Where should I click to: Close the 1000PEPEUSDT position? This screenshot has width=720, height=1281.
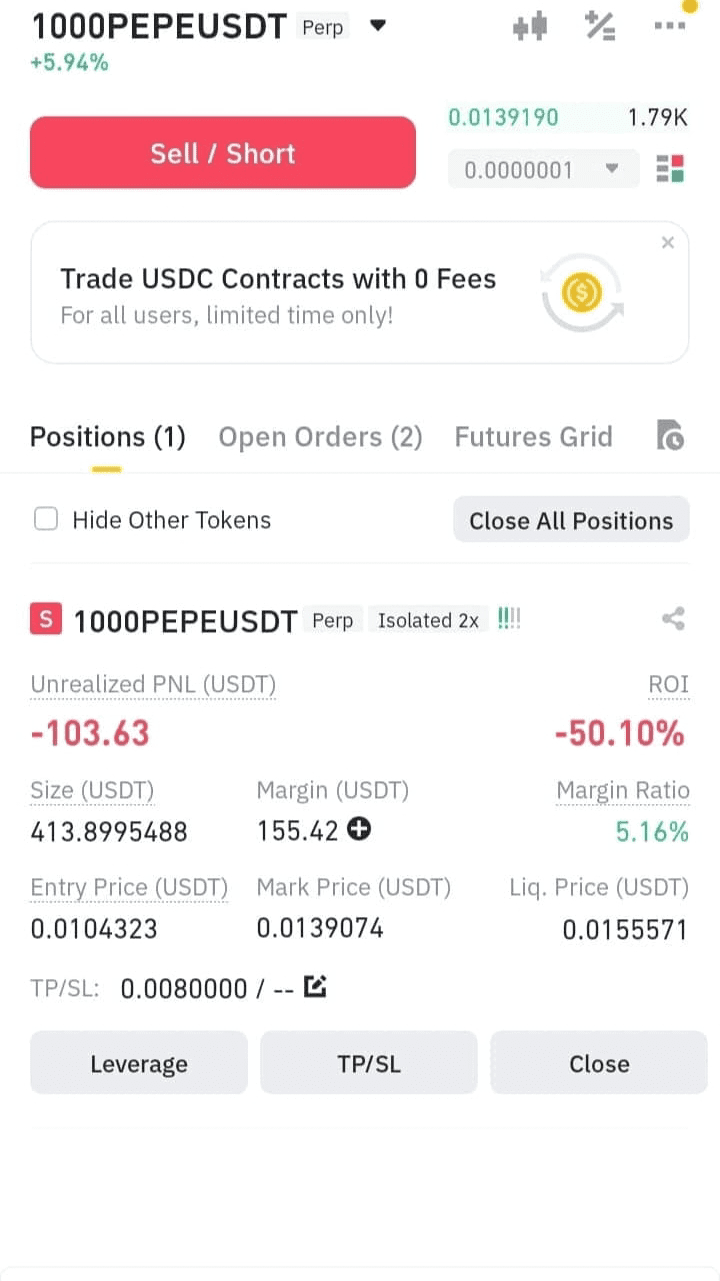click(599, 1063)
